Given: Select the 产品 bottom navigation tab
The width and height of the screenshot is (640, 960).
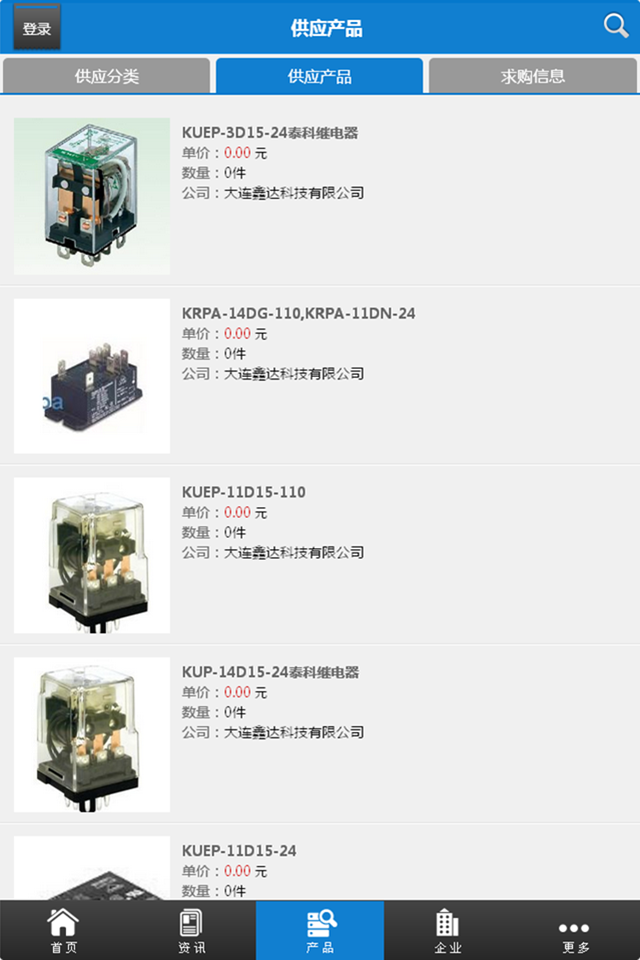Looking at the screenshot, I should click(320, 931).
